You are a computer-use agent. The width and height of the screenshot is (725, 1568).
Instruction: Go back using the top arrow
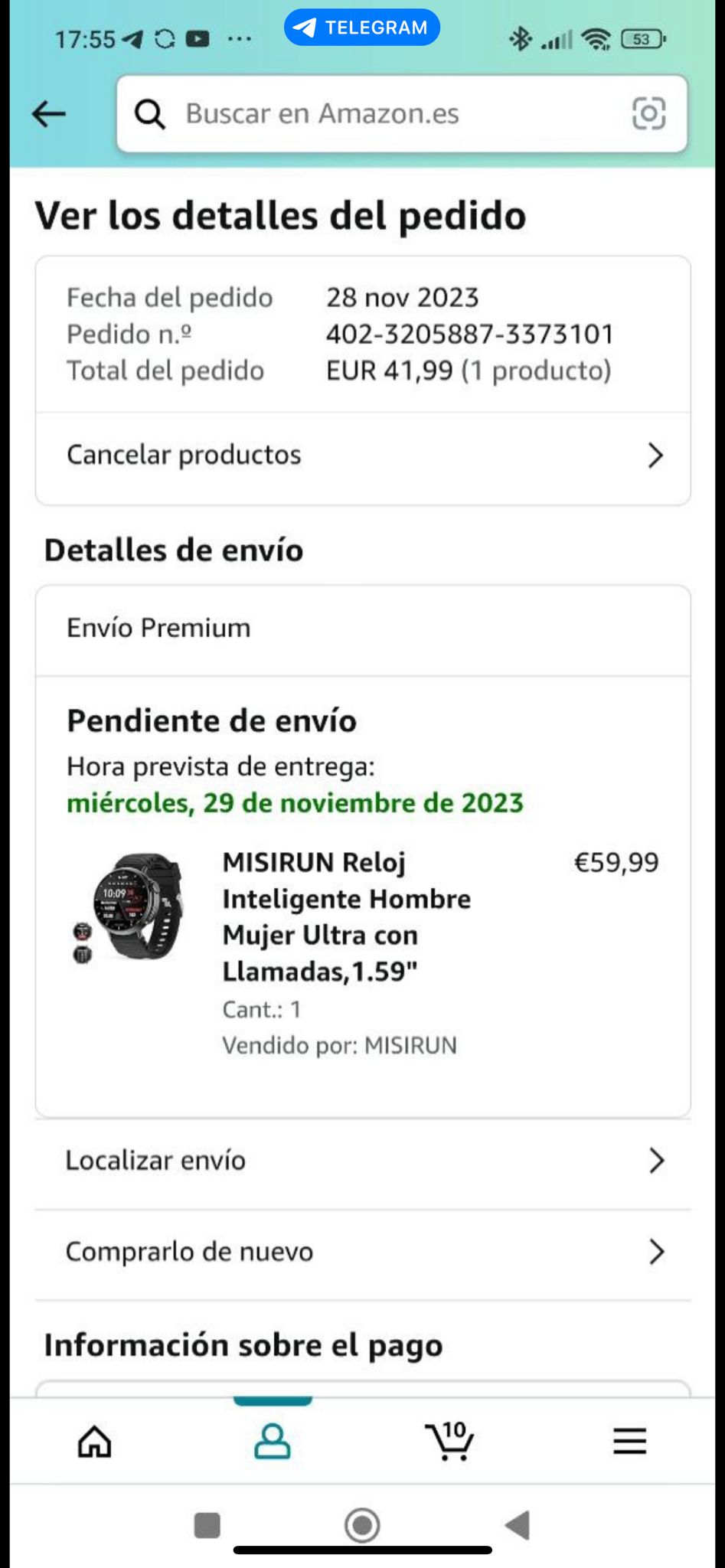(x=49, y=114)
